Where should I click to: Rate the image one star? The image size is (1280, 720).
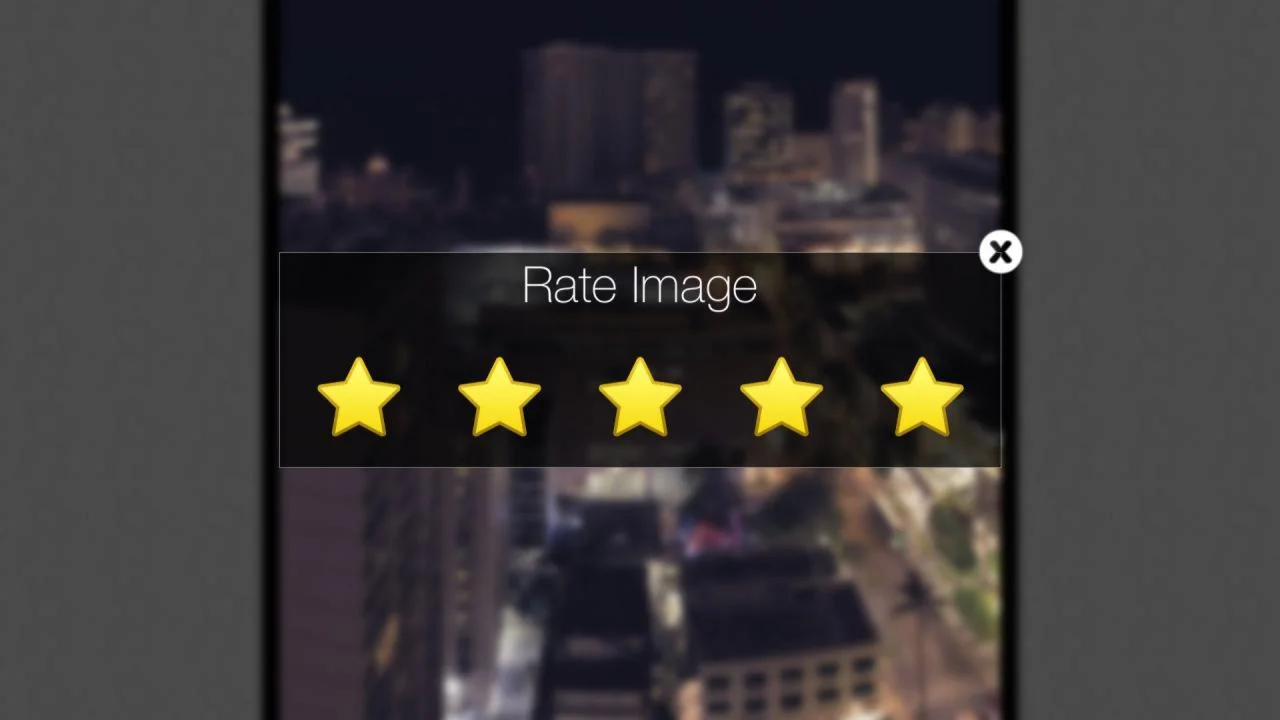point(359,398)
